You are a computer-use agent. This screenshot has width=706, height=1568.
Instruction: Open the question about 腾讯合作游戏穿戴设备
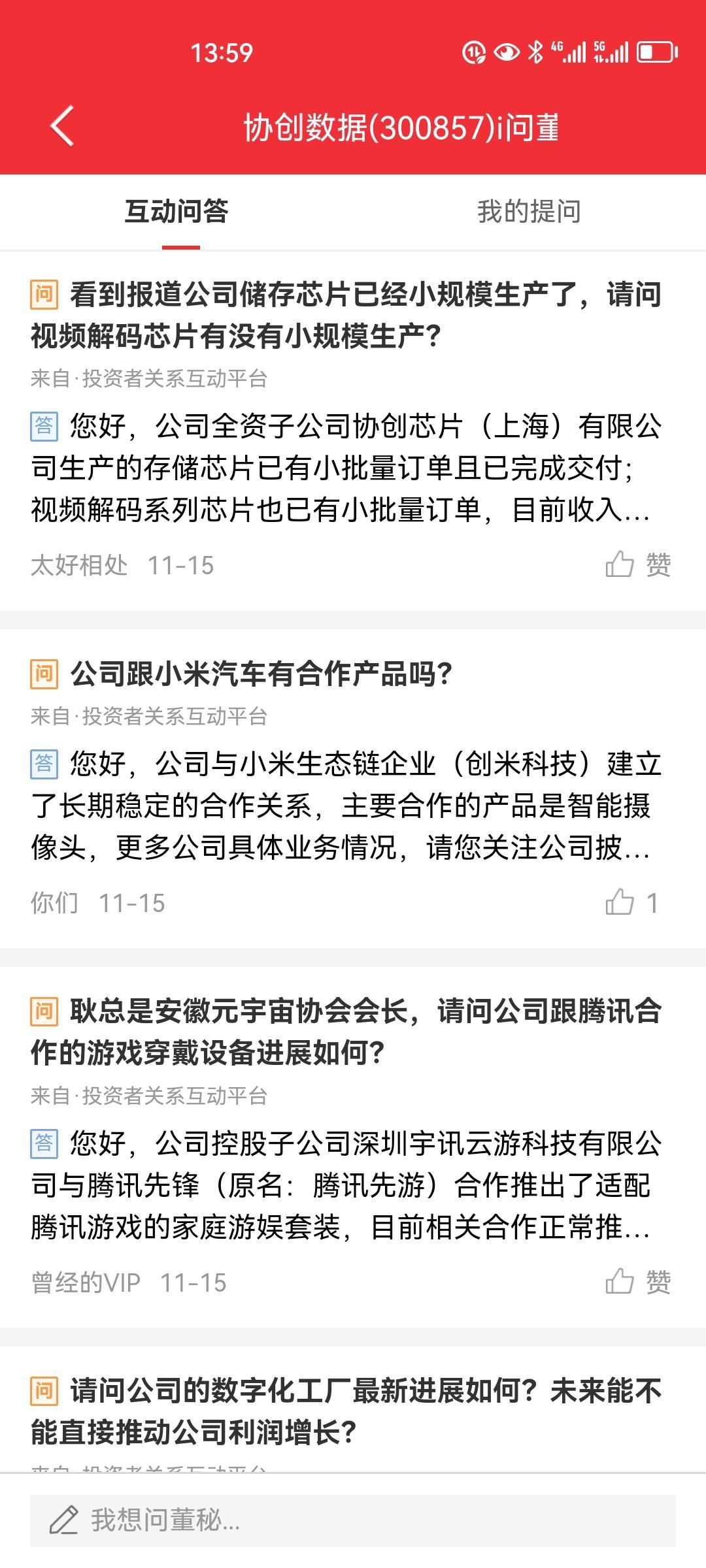tap(346, 1032)
